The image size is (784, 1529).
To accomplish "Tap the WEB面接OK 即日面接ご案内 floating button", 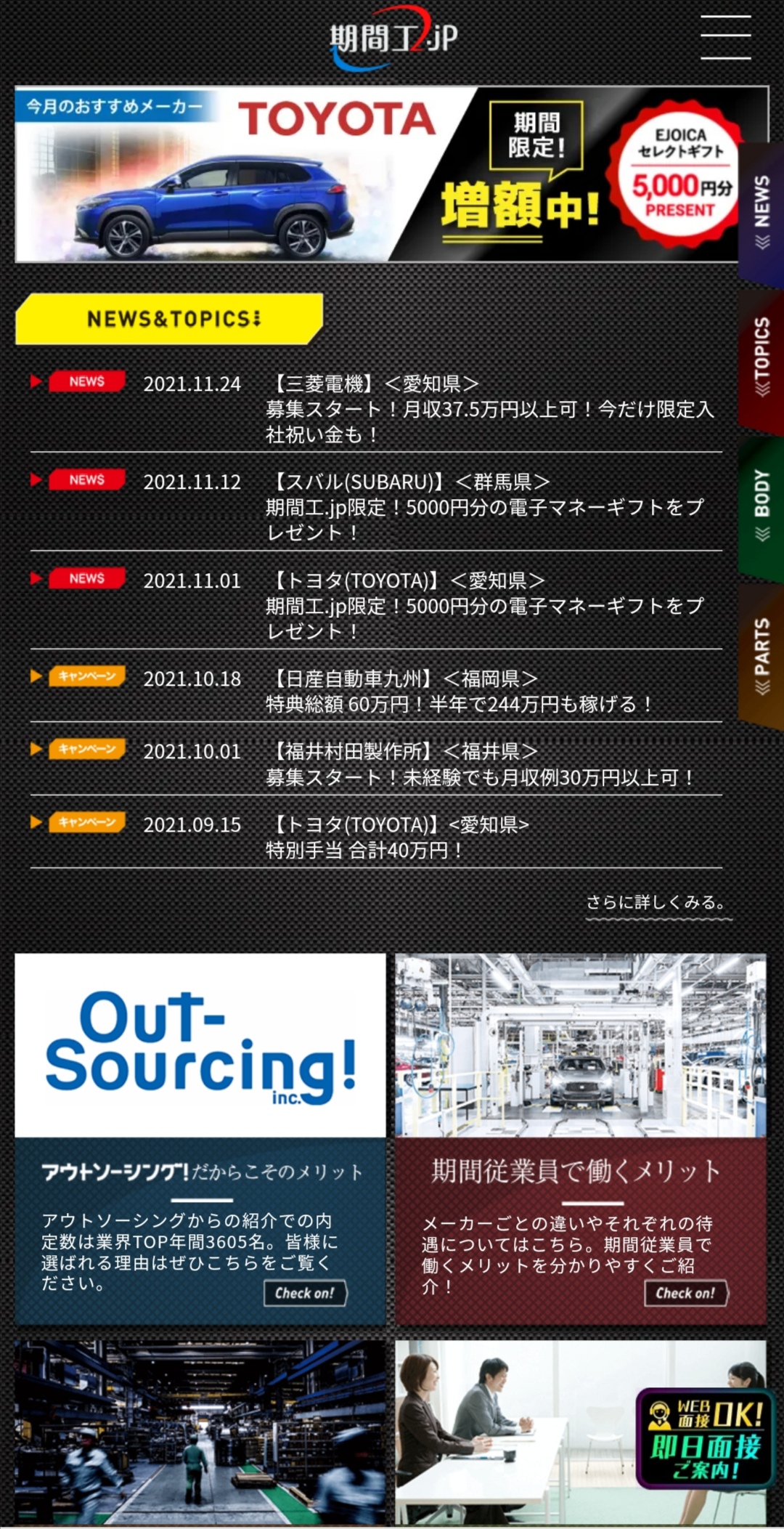I will (706, 1439).
